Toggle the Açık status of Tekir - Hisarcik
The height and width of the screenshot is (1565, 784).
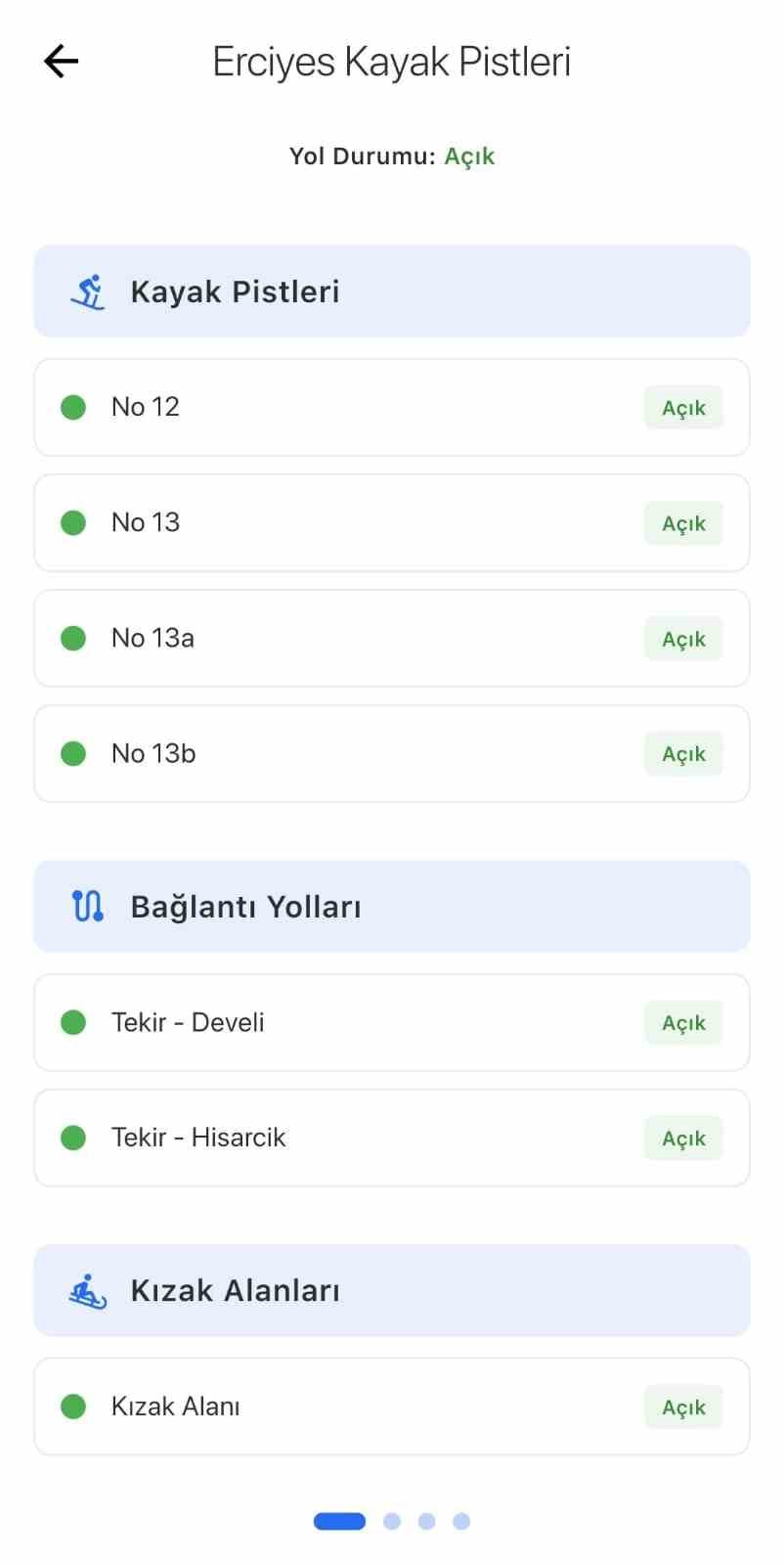click(x=682, y=1138)
